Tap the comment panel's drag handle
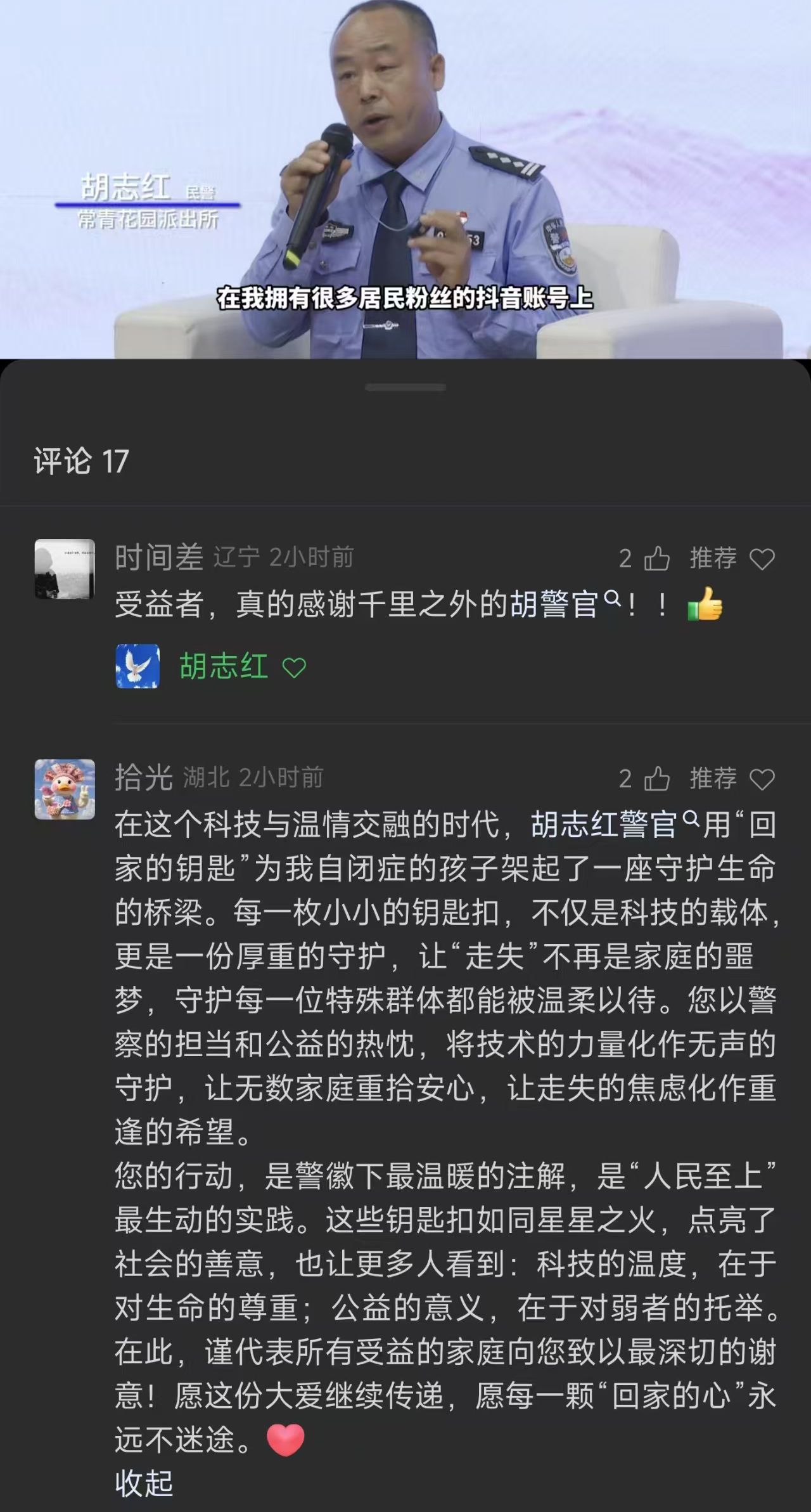This screenshot has height=1512, width=811. click(405, 387)
